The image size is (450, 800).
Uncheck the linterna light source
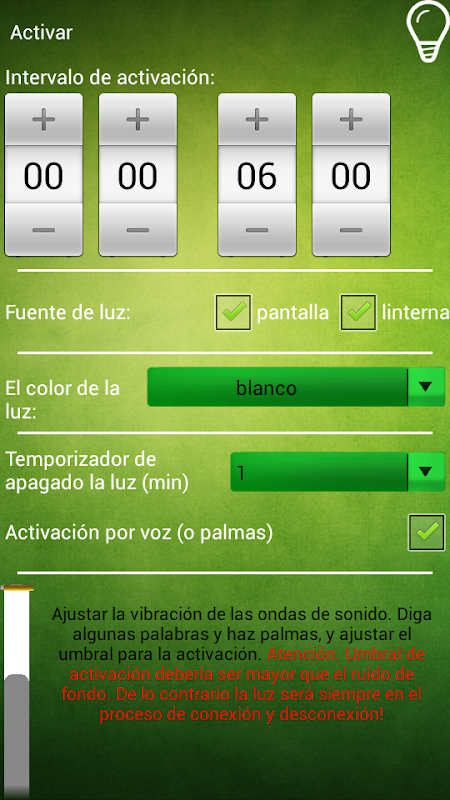pyautogui.click(x=358, y=312)
